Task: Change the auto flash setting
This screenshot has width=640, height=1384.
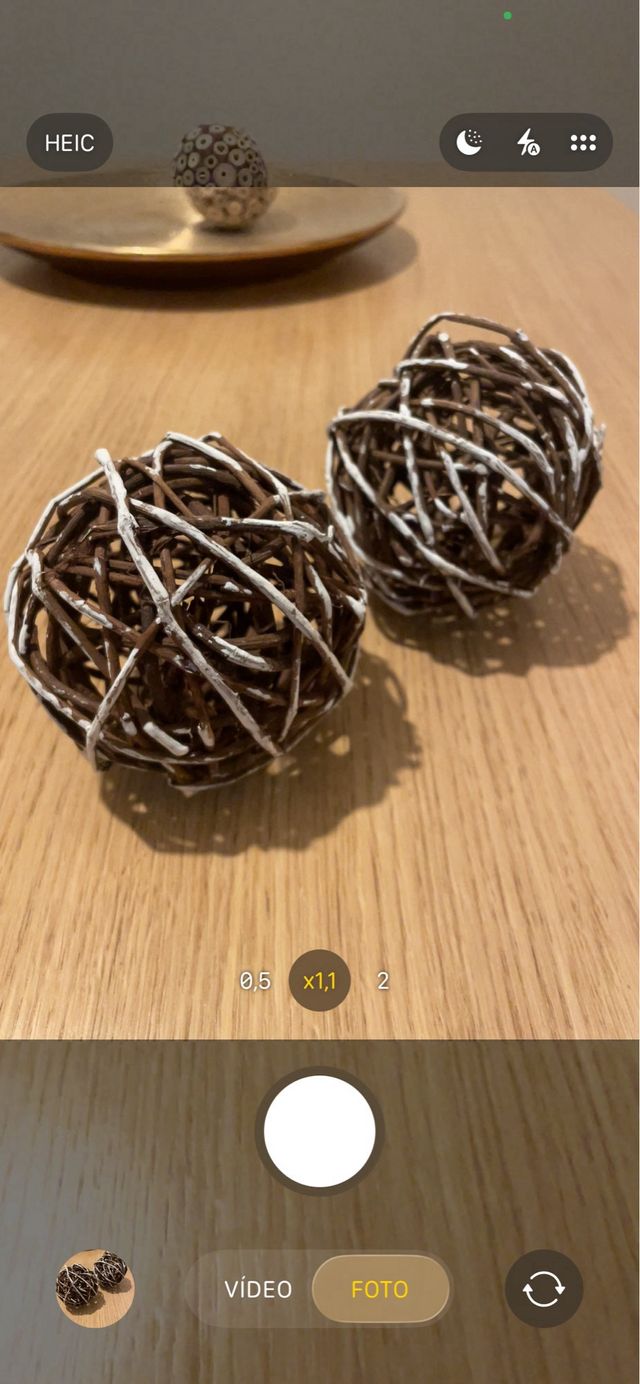Action: (527, 143)
